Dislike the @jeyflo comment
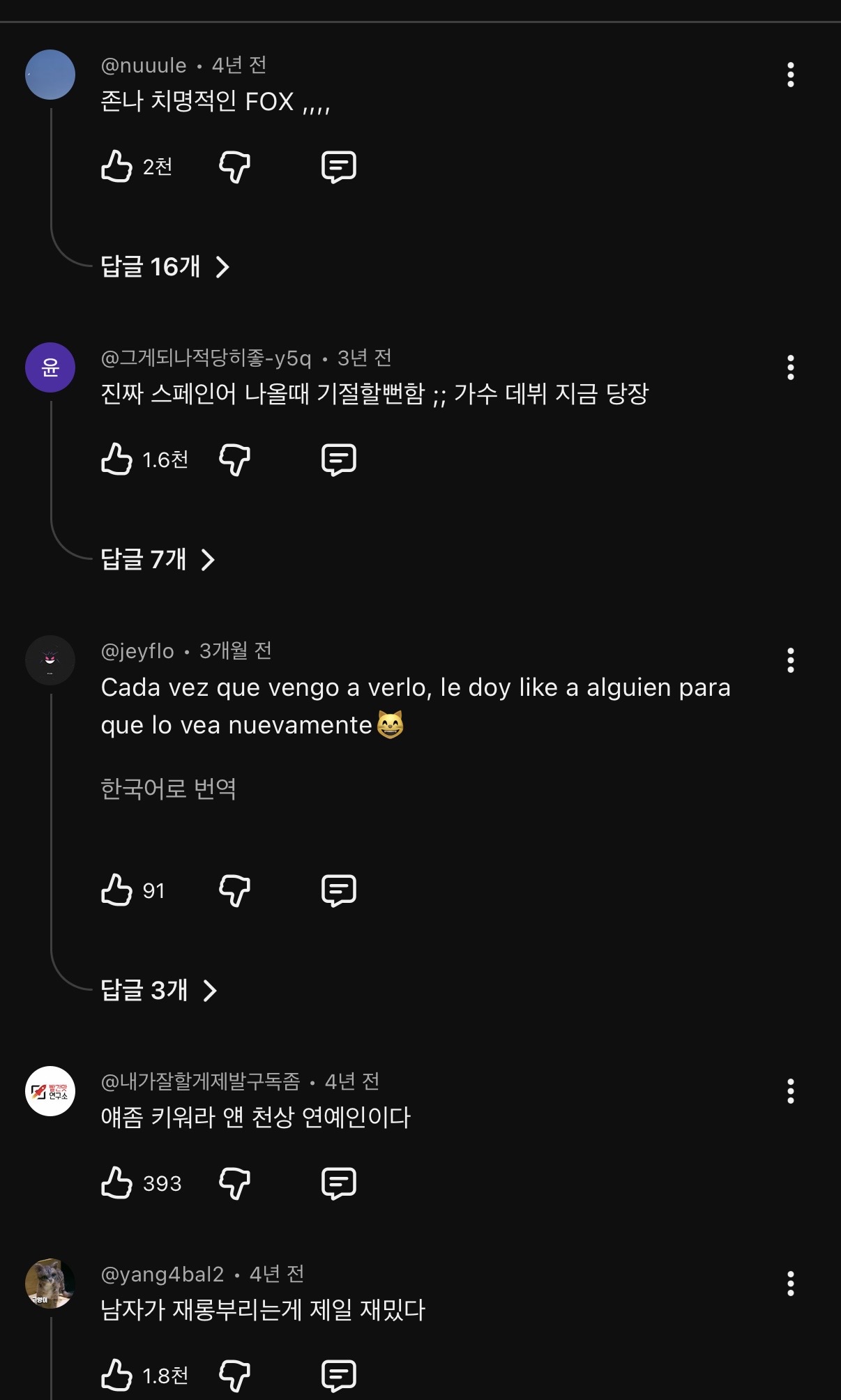The height and width of the screenshot is (1400, 841). [234, 890]
